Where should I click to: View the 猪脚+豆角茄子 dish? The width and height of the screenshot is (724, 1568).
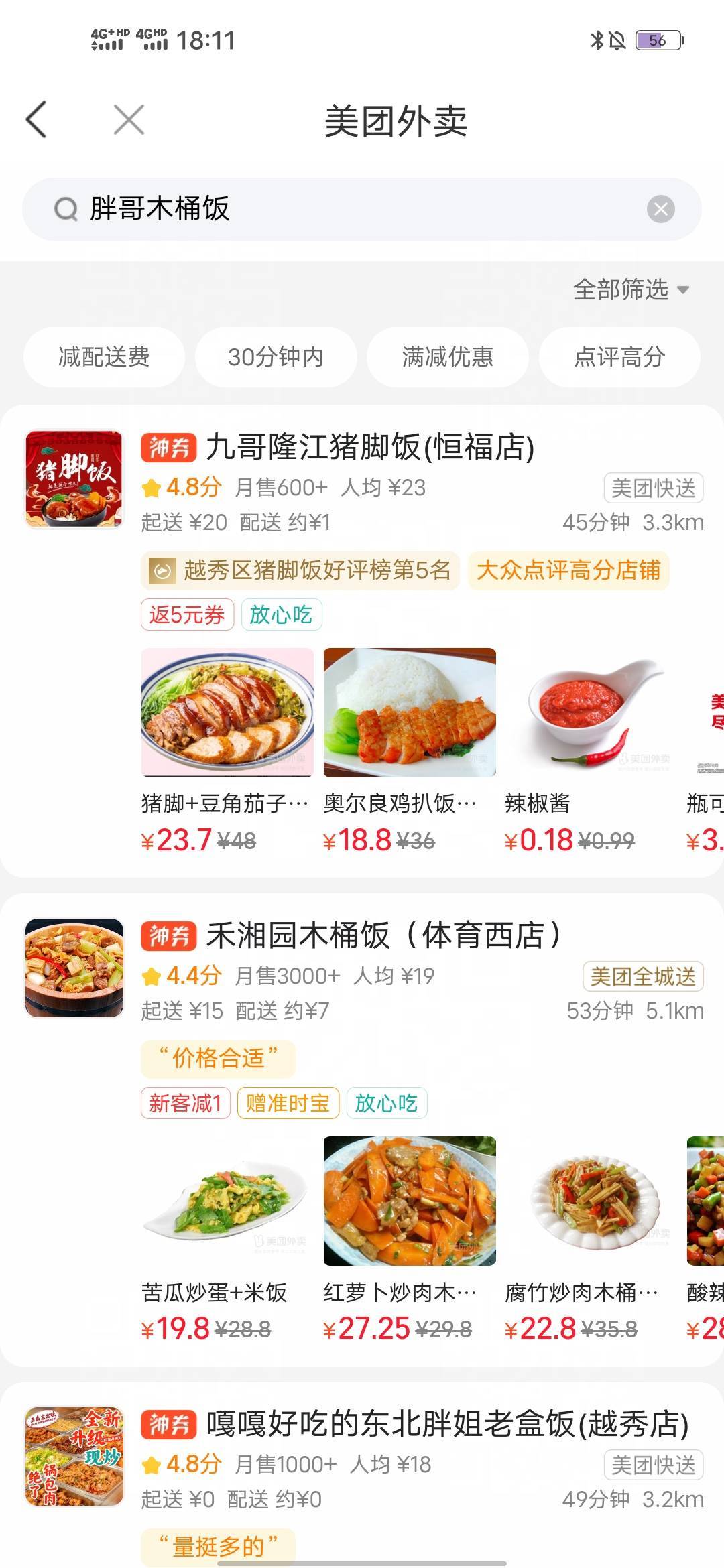click(227, 713)
